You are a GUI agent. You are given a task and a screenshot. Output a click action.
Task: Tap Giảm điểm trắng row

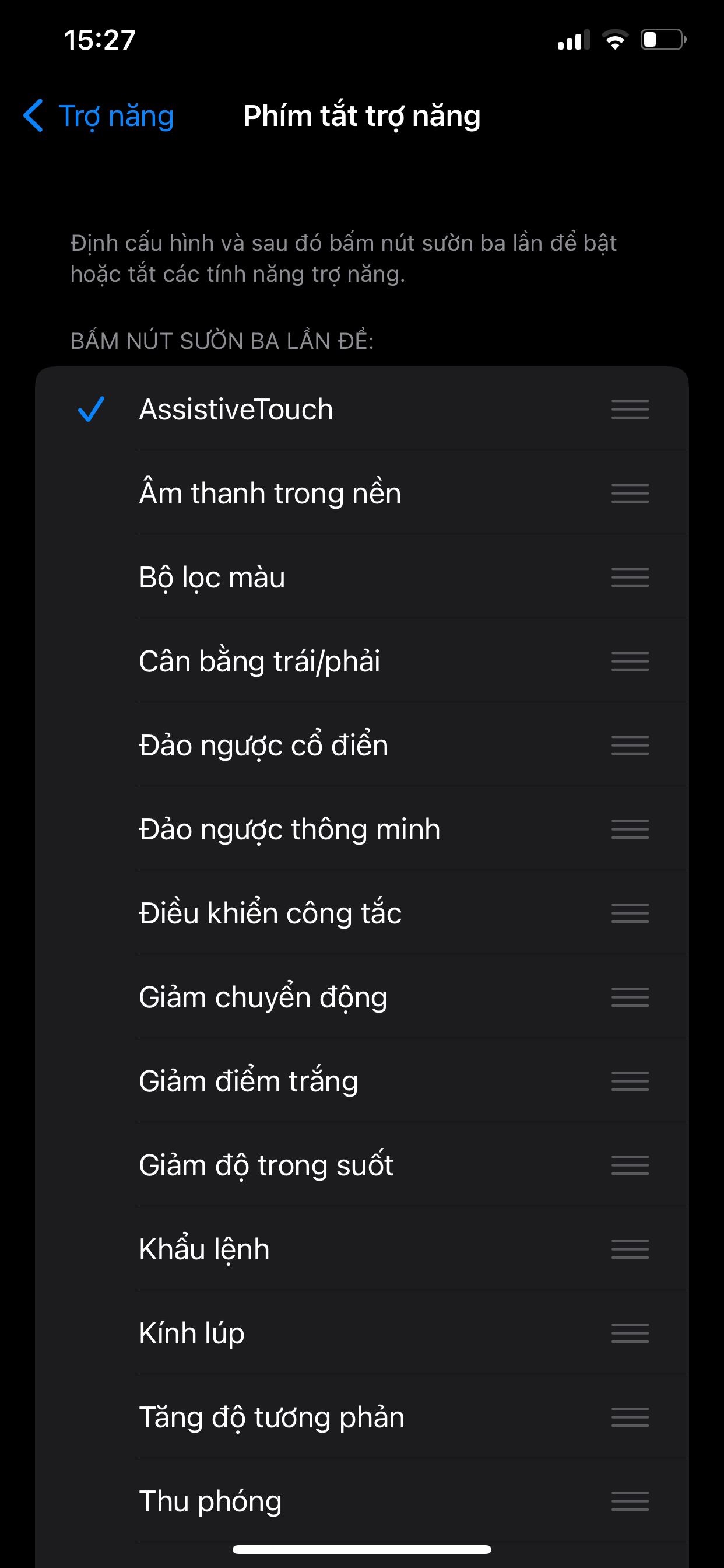tap(361, 1080)
